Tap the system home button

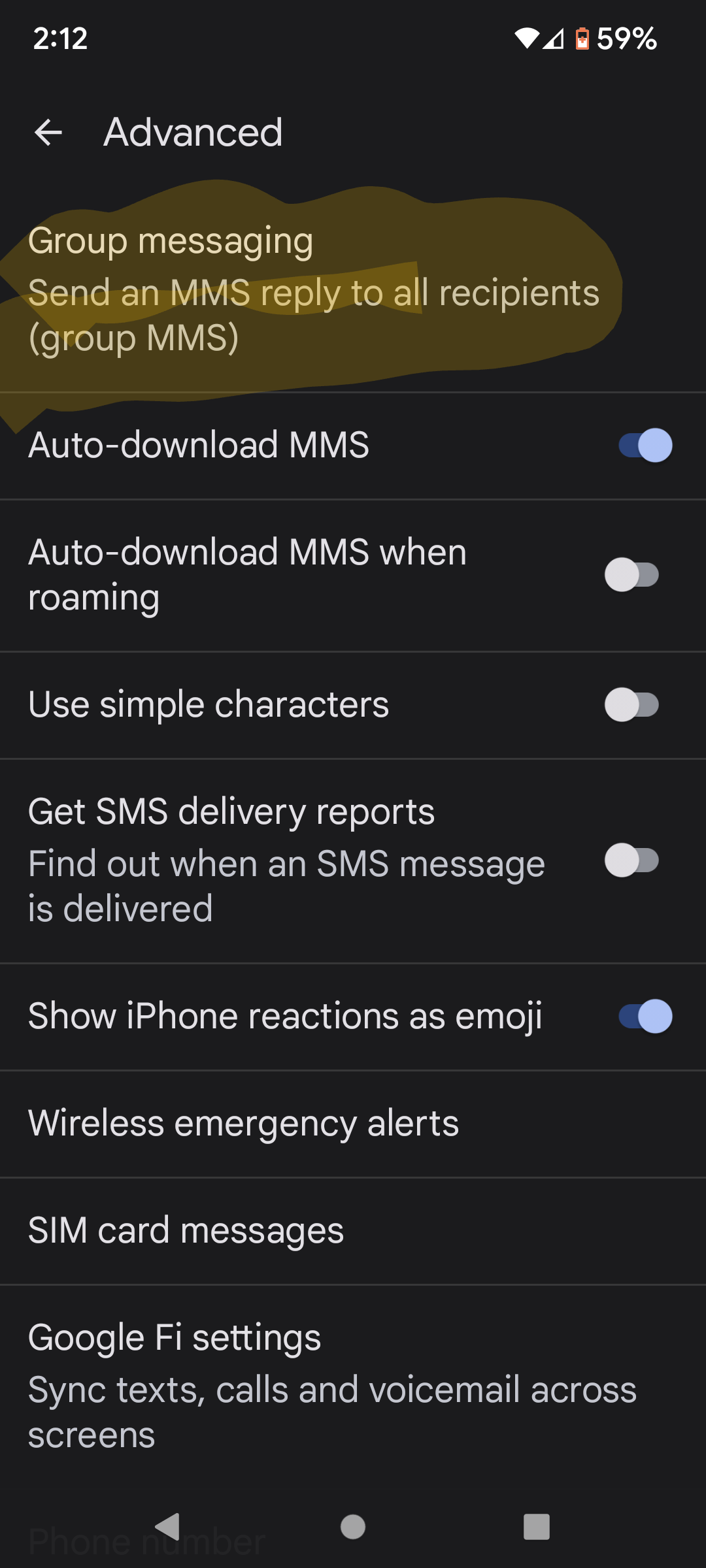(x=353, y=1527)
